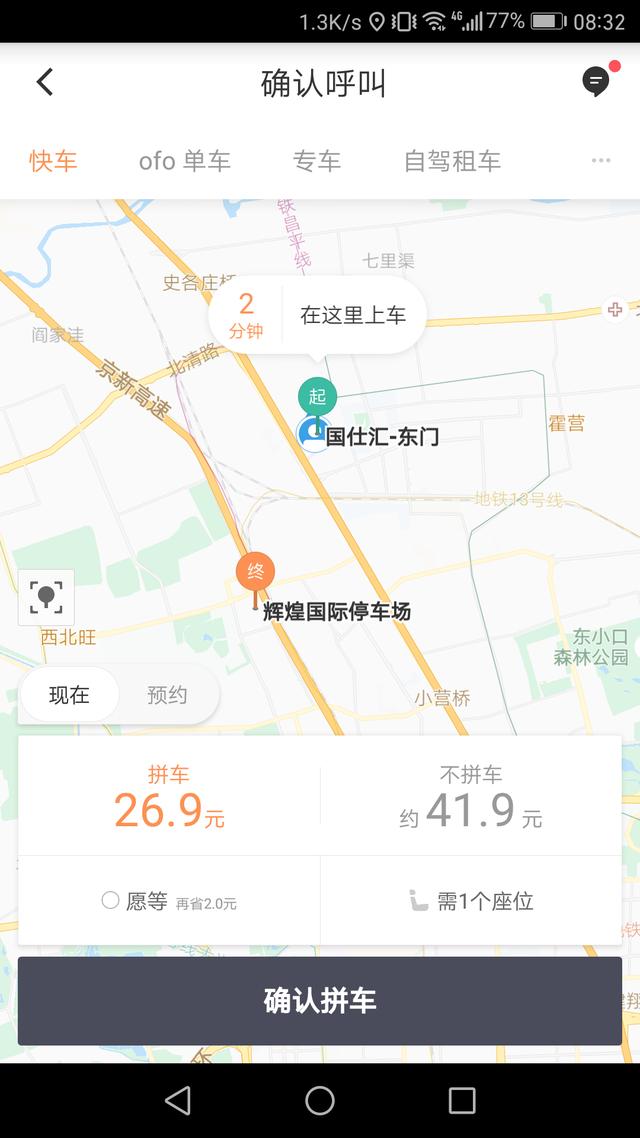Screen dimensions: 640x1138
Task: Recenter the map to my location
Action: click(46, 597)
